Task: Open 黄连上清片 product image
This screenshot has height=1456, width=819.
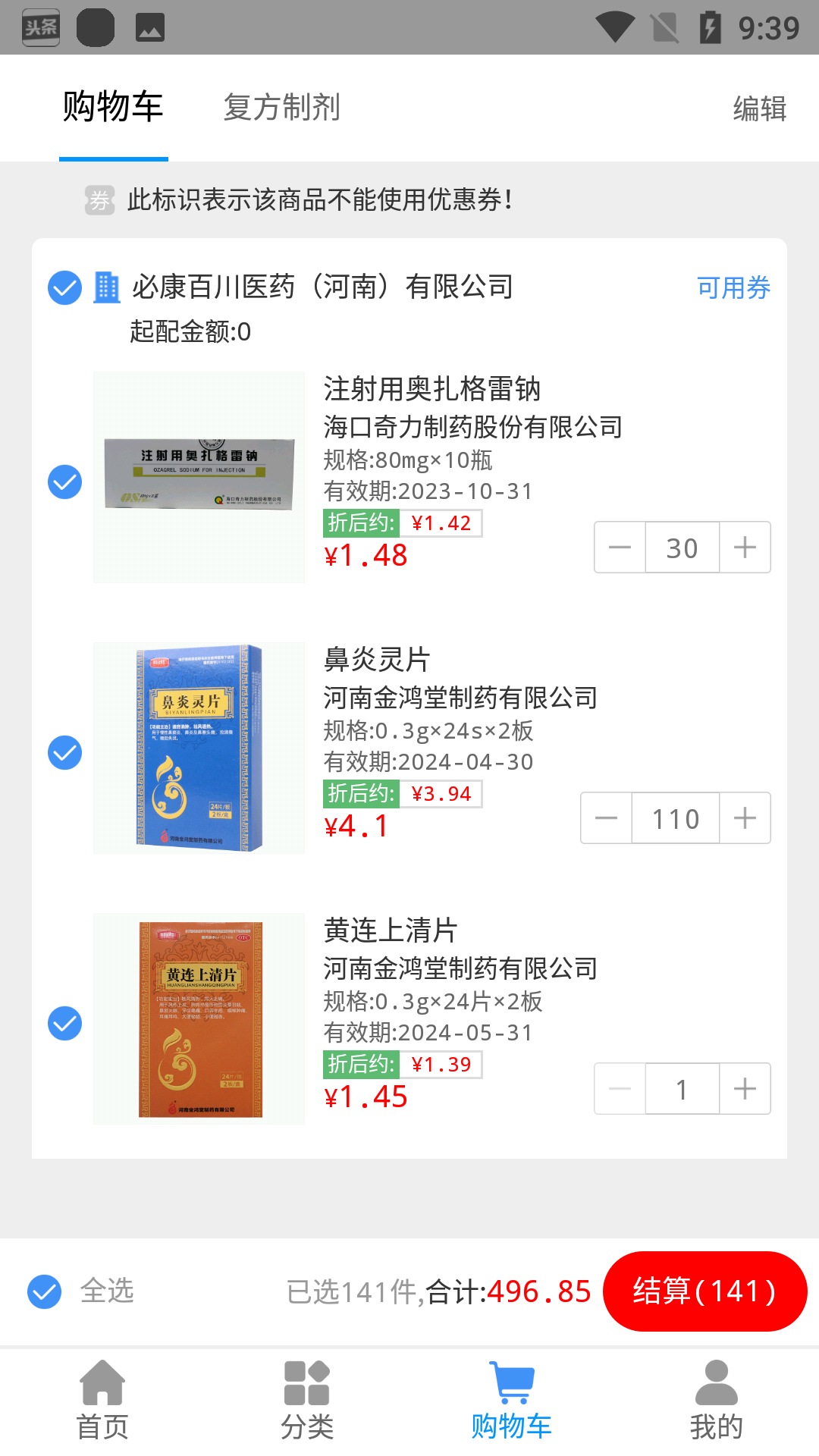Action: 199,1018
